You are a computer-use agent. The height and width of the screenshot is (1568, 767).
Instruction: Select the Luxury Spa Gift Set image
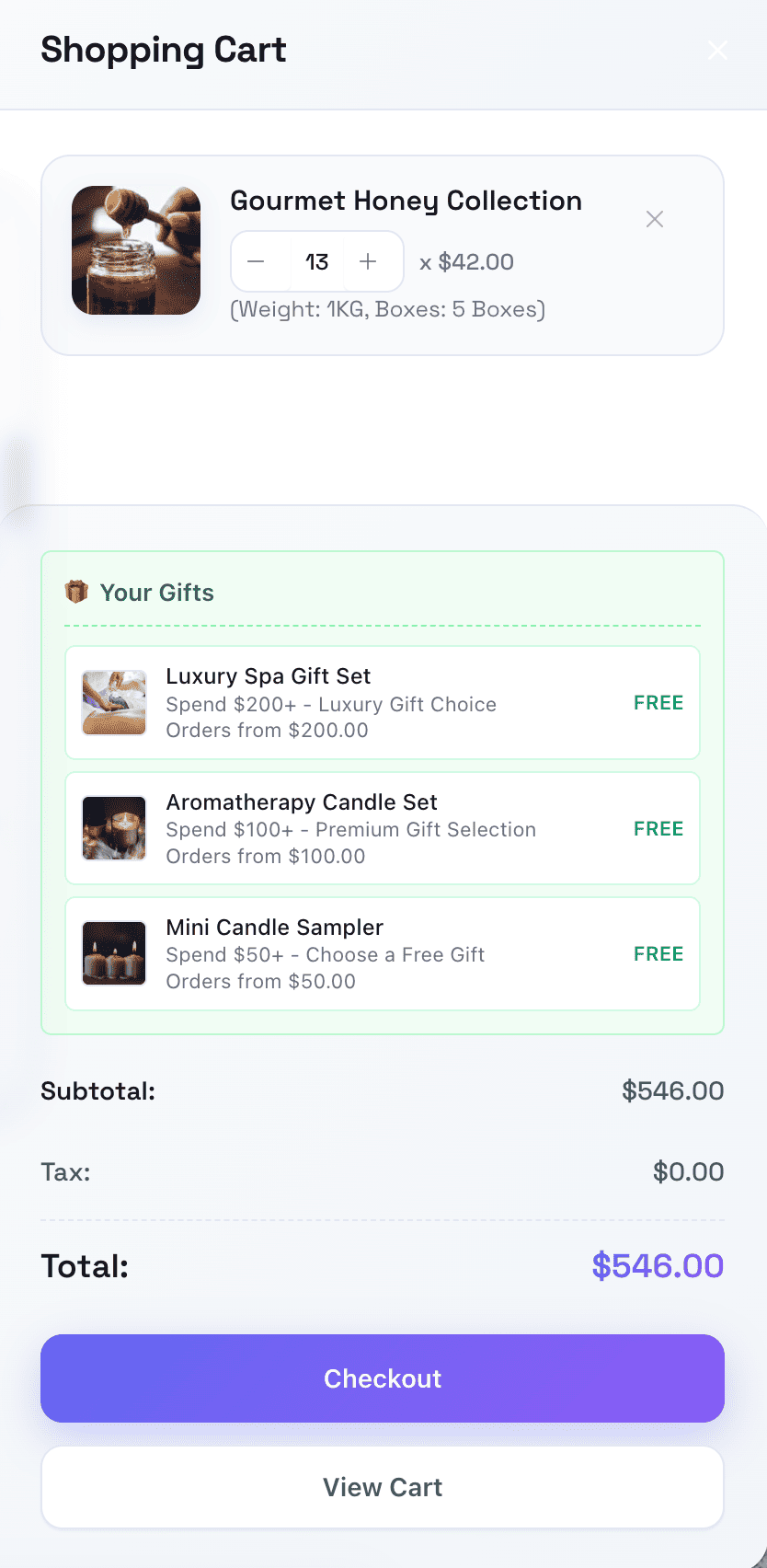click(x=114, y=702)
